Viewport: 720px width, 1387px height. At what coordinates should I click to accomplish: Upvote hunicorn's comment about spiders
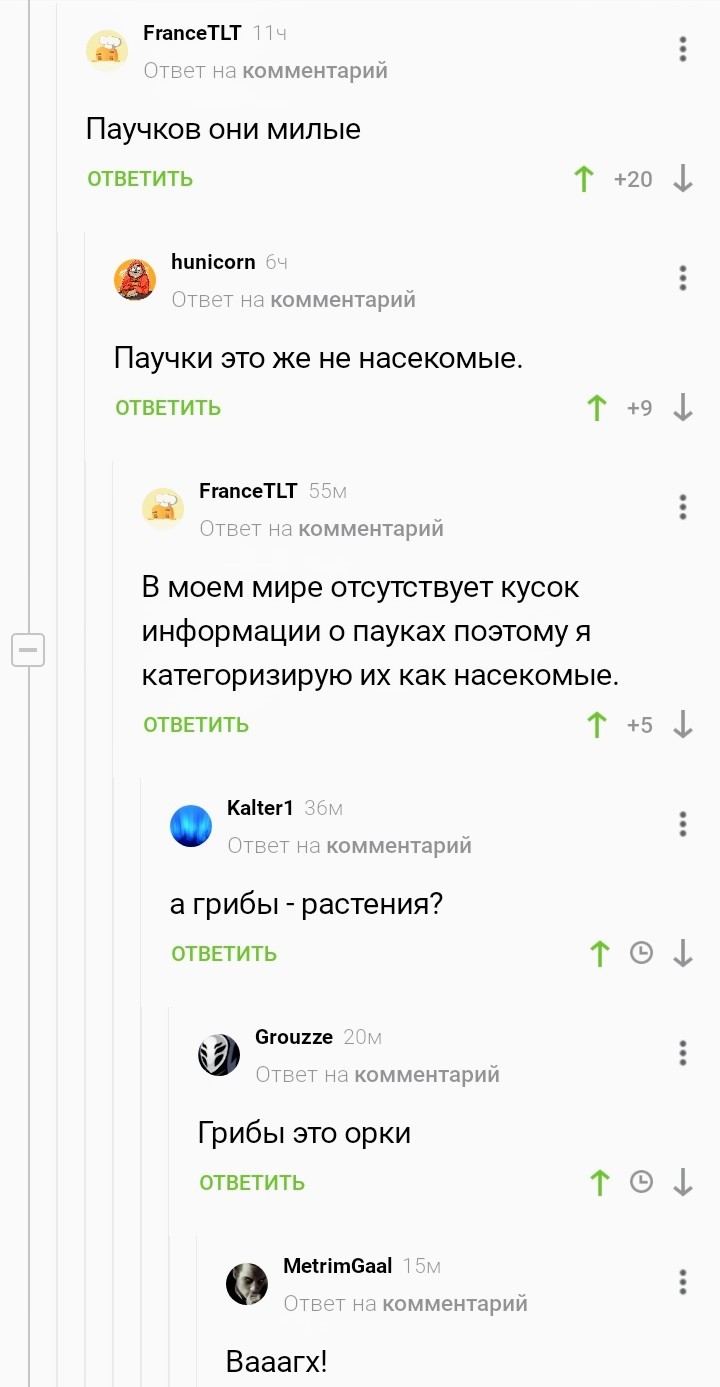pos(597,408)
